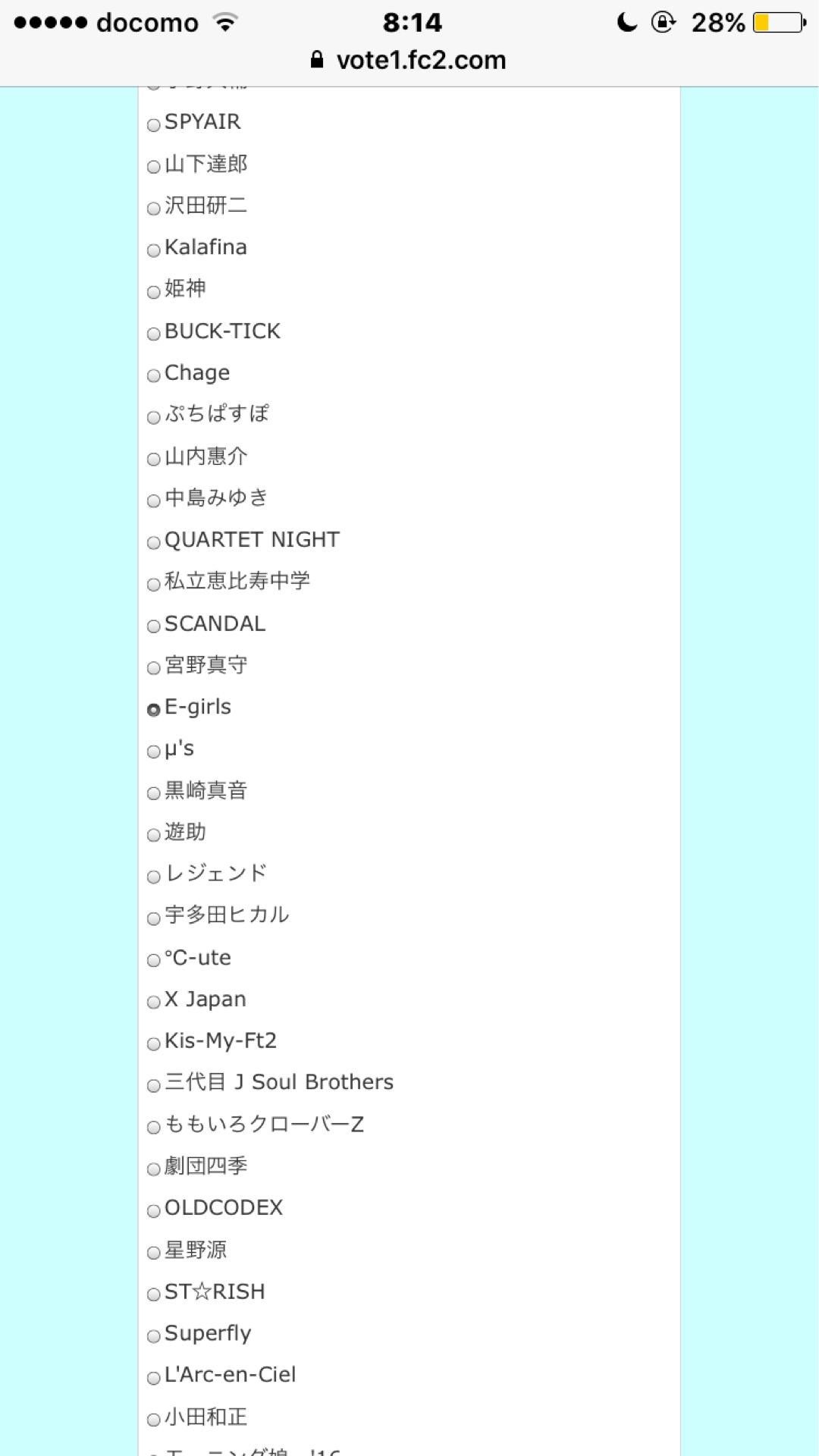Viewport: 819px width, 1456px height.
Task: Tap the vote1.fc2.com address bar
Action: coord(409,60)
